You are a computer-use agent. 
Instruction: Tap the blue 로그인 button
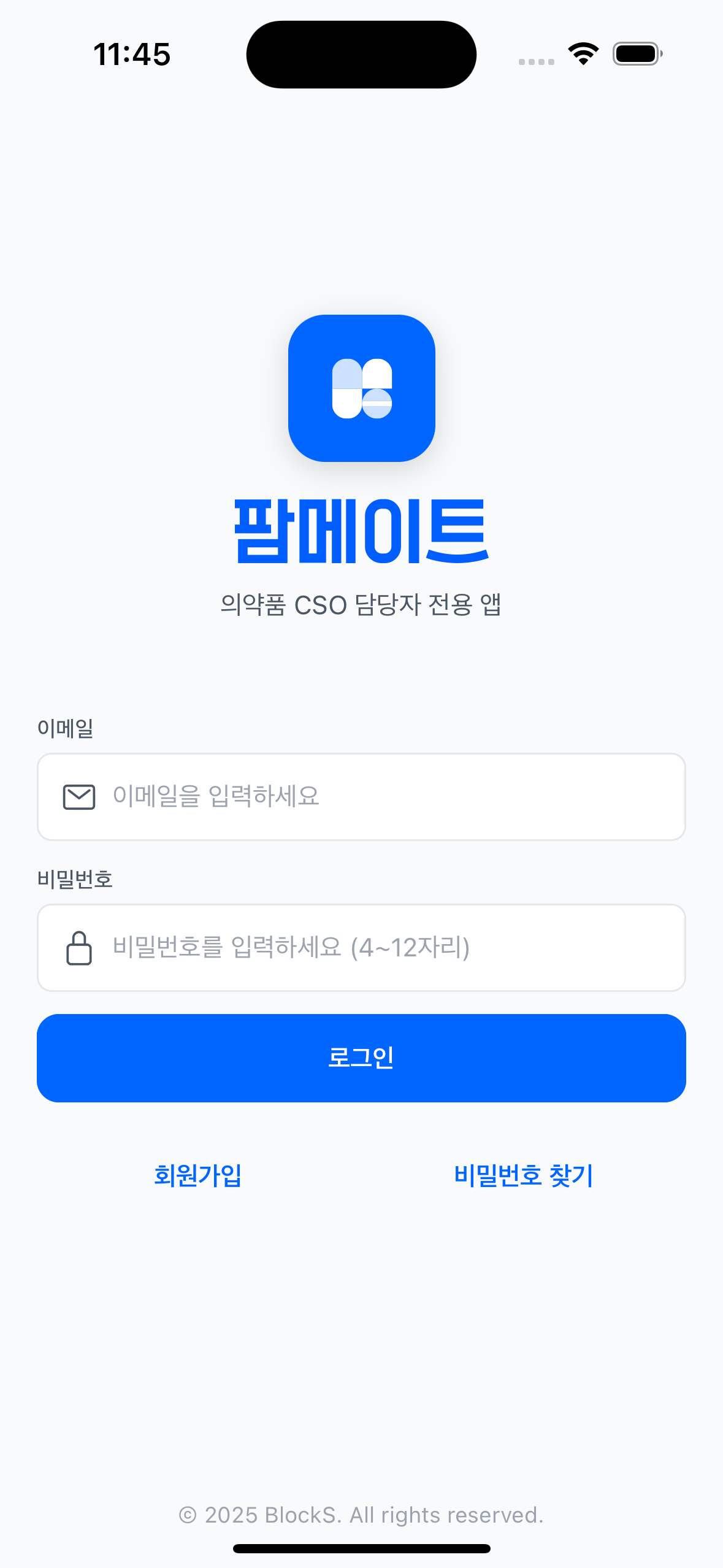coord(361,1058)
